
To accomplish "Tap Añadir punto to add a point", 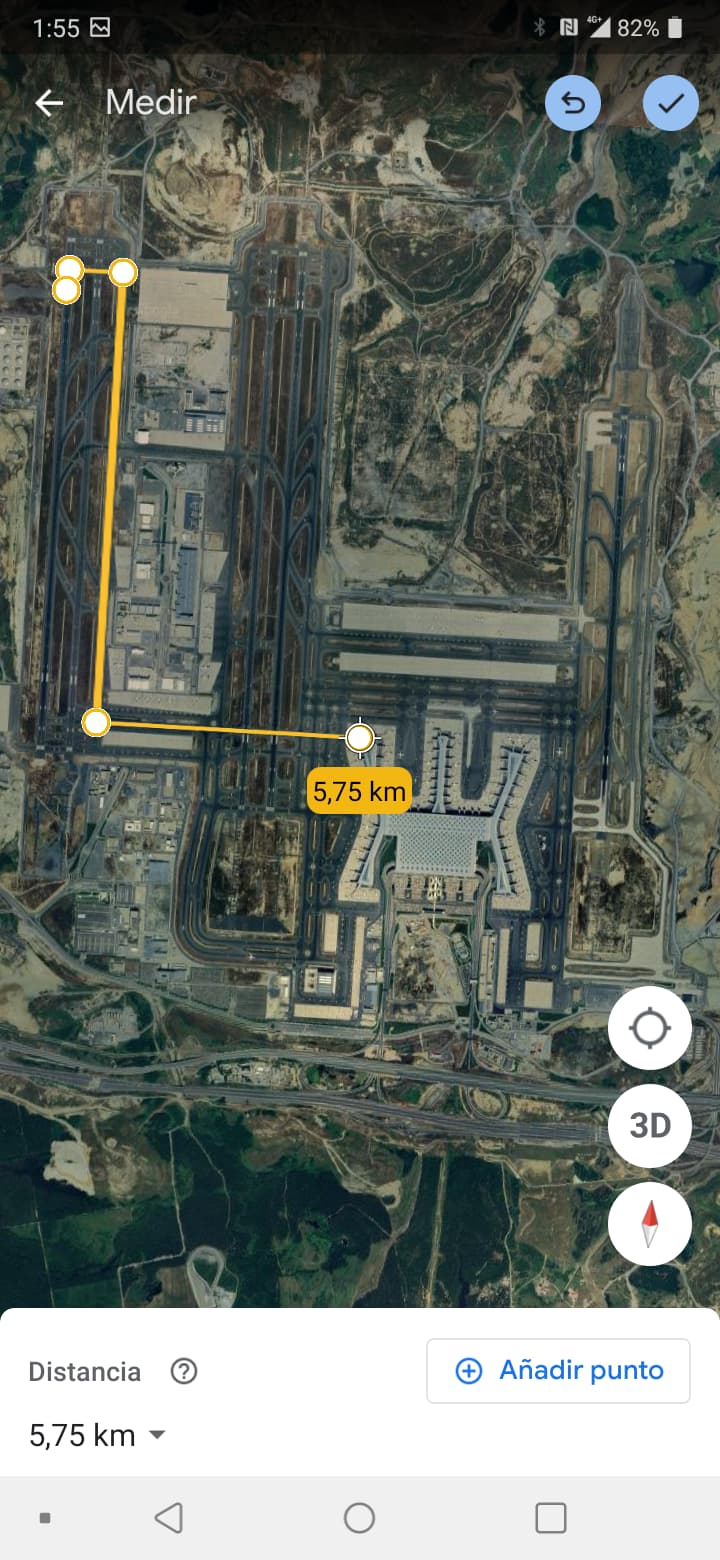I will click(x=558, y=1370).
